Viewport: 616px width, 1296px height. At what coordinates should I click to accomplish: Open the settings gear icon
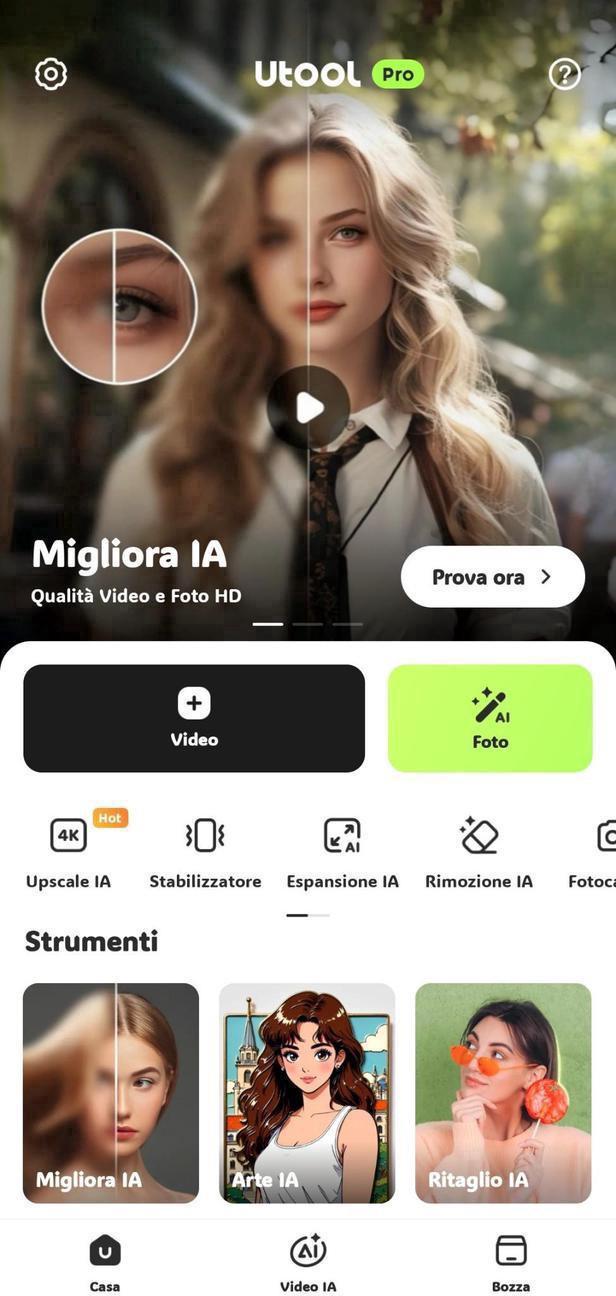pyautogui.click(x=50, y=74)
